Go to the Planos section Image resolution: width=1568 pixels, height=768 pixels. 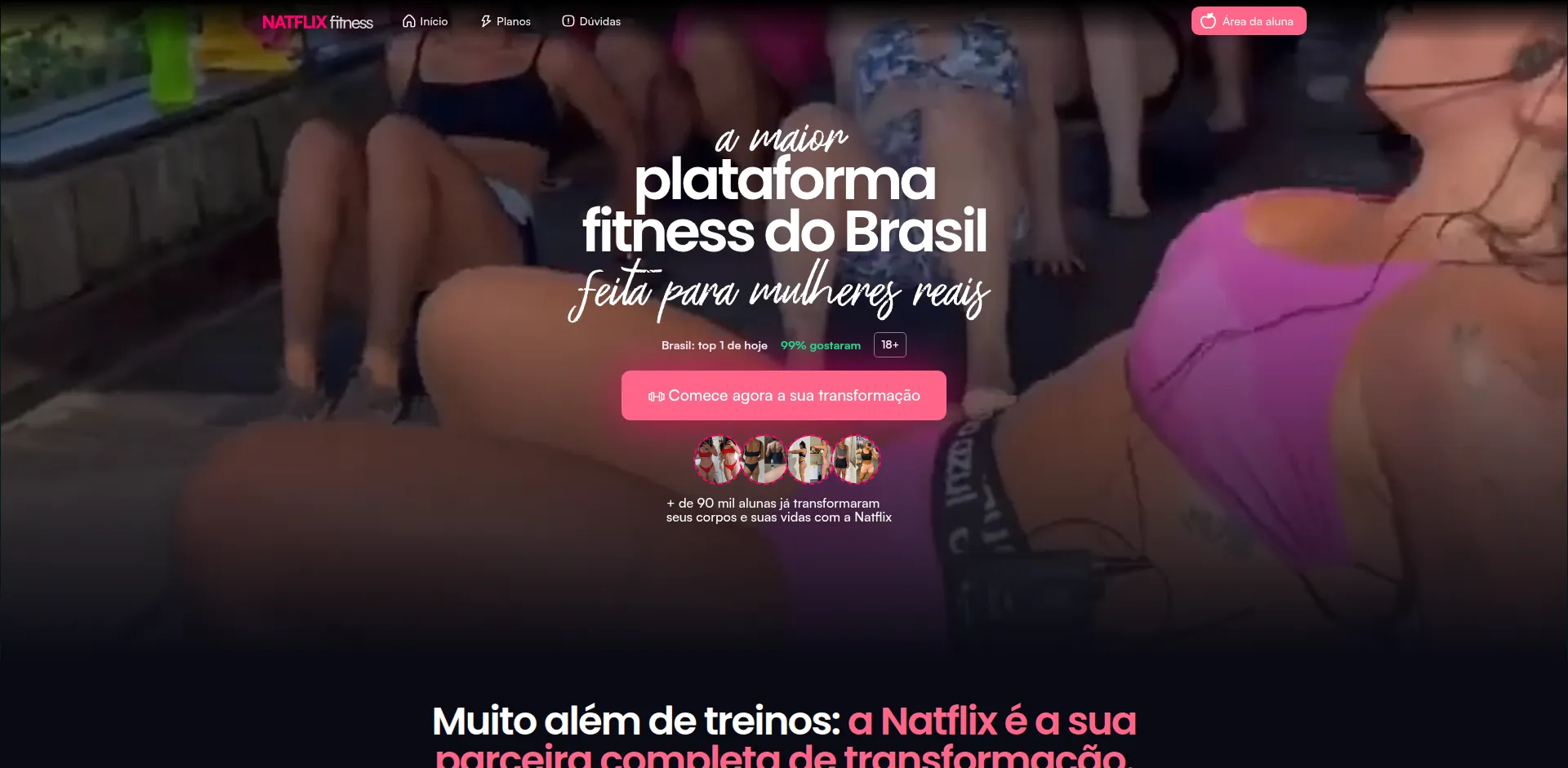pyautogui.click(x=506, y=21)
